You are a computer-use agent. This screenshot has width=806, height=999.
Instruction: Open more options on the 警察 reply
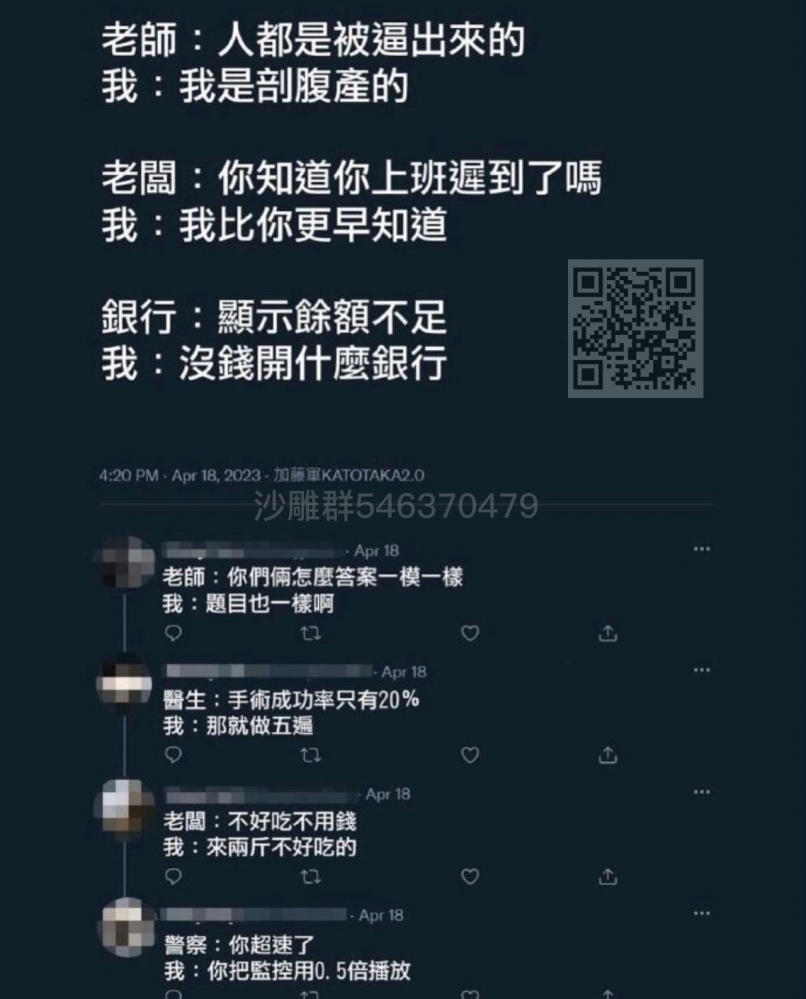[700, 911]
